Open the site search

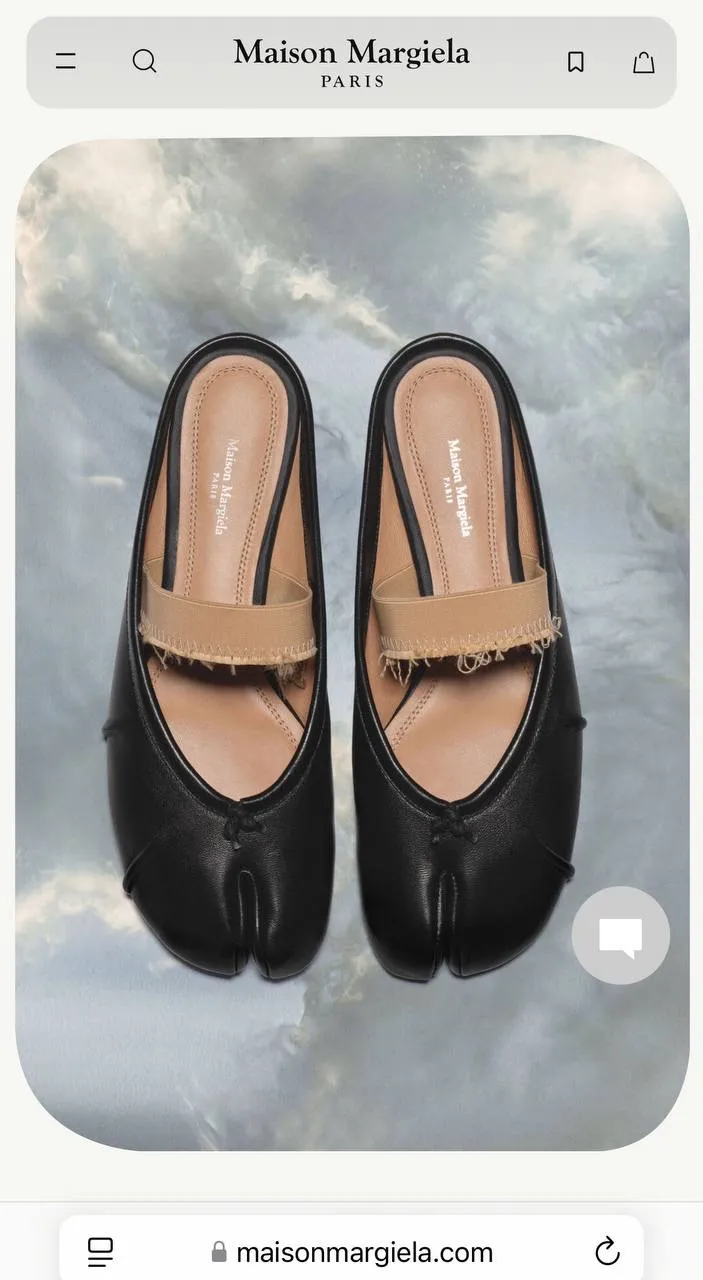(145, 62)
